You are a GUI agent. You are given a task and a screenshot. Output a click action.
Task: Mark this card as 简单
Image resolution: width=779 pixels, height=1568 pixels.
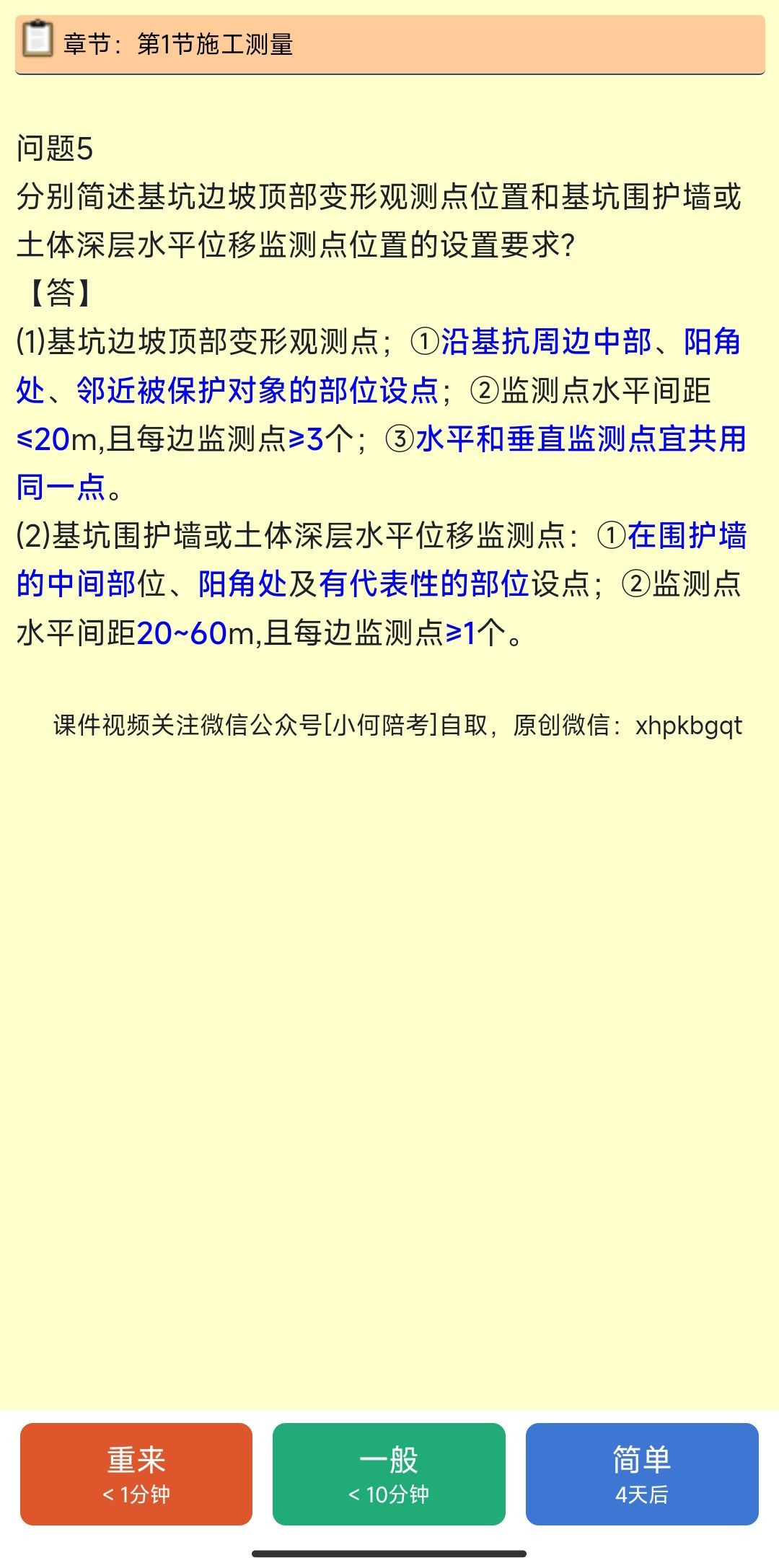642,1474
